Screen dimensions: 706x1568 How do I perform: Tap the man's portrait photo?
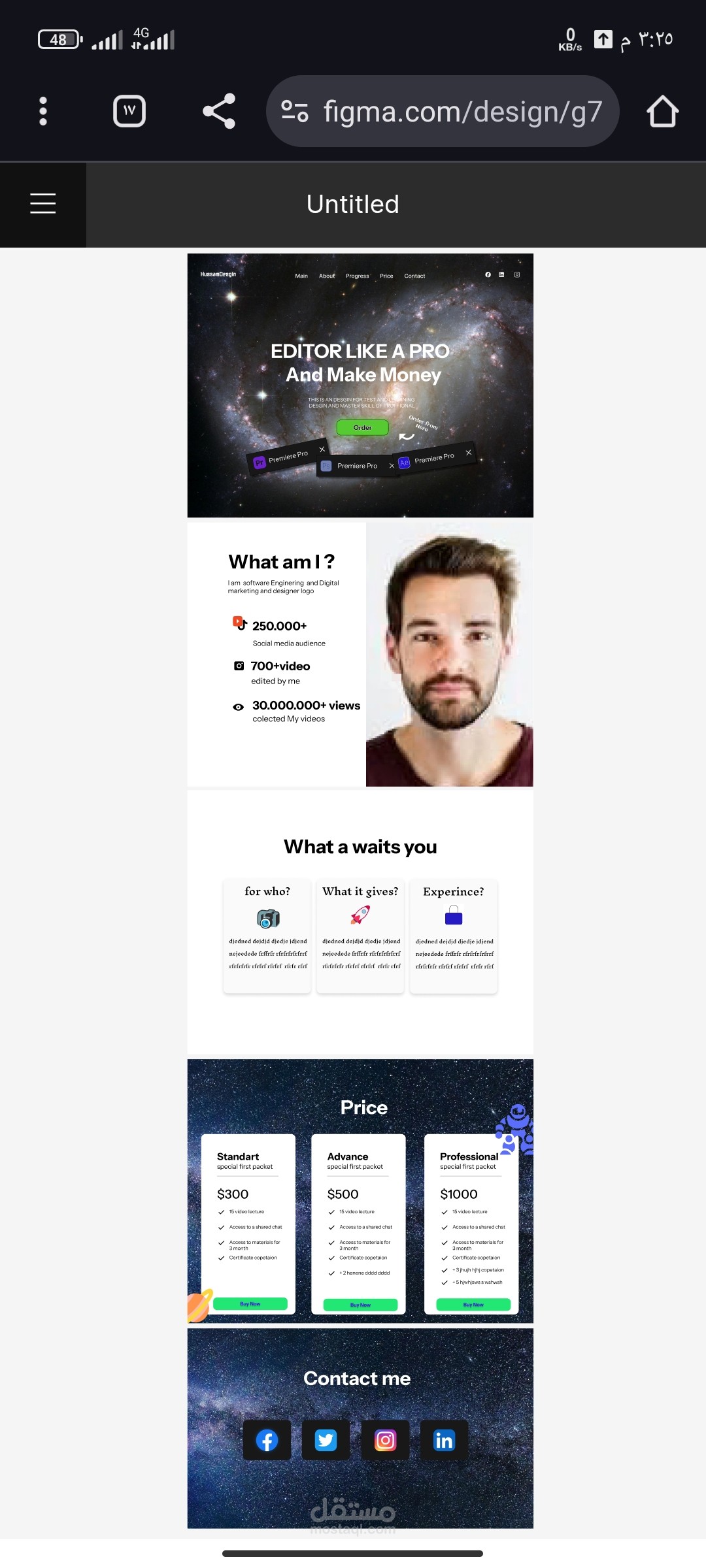pos(449,653)
